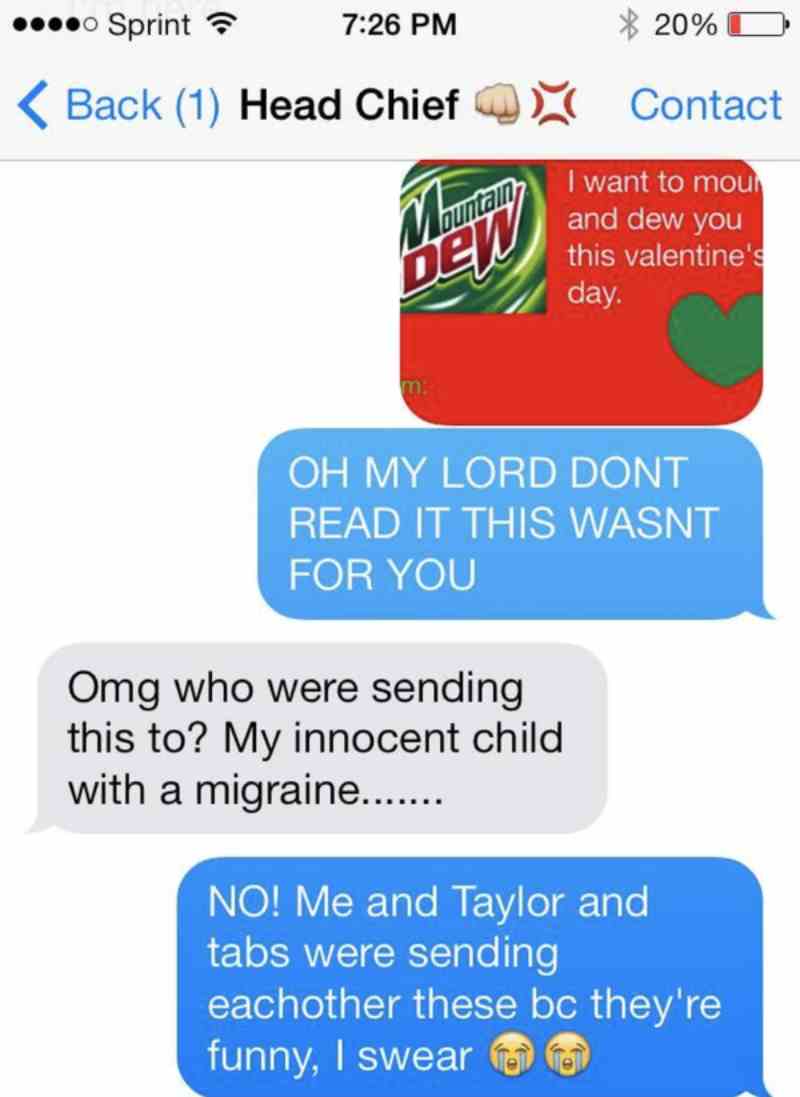Go back to the messages list

click(x=118, y=105)
